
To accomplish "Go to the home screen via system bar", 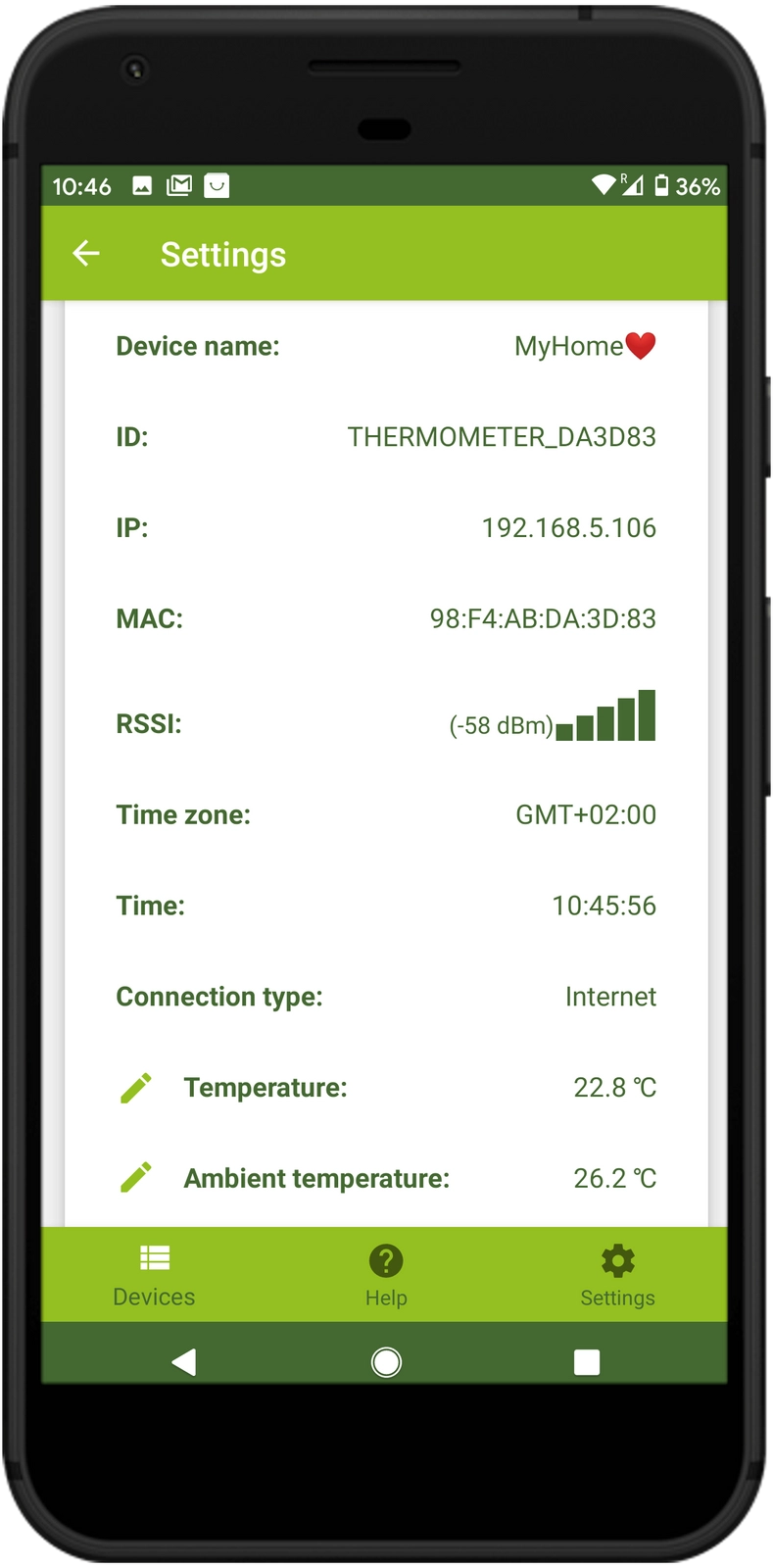I will coord(386,1361).
